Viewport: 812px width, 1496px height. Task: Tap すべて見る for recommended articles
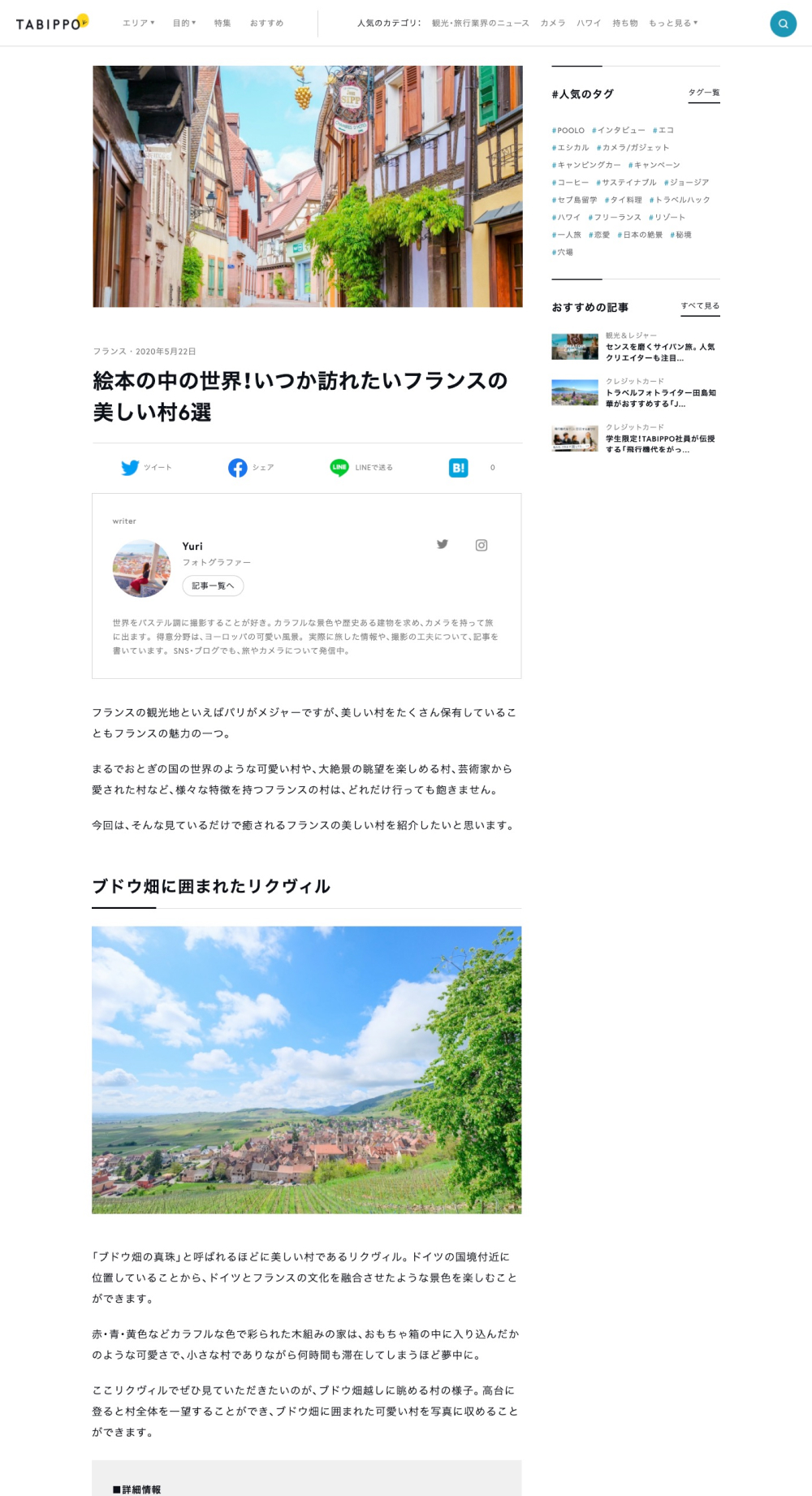[700, 306]
